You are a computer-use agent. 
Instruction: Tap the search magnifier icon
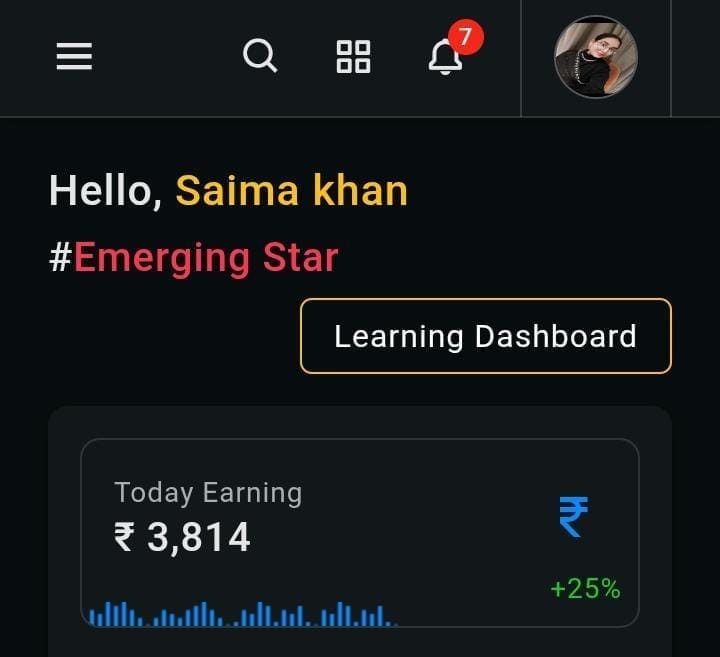point(260,56)
